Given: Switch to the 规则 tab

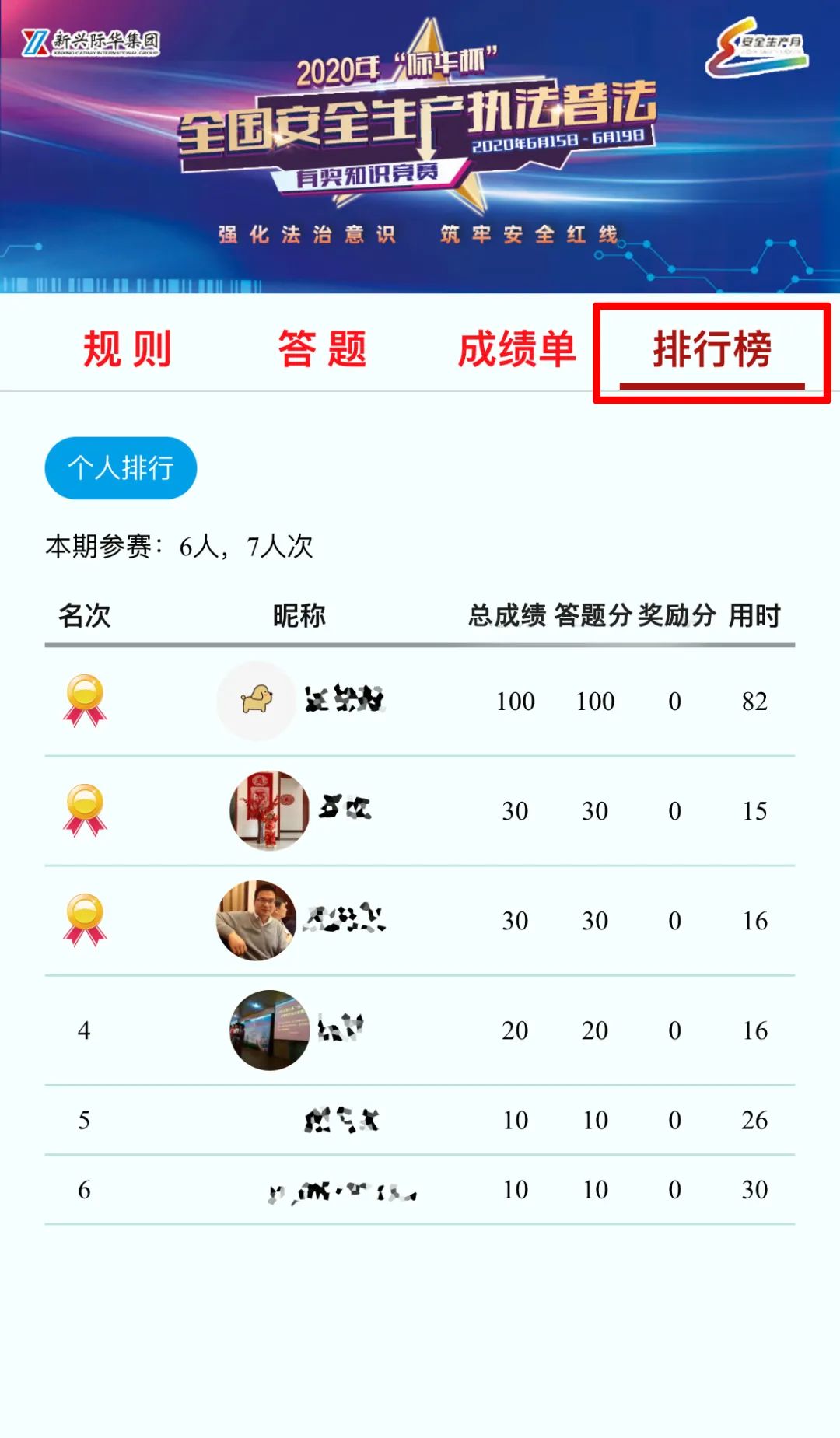Looking at the screenshot, I should point(127,348).
